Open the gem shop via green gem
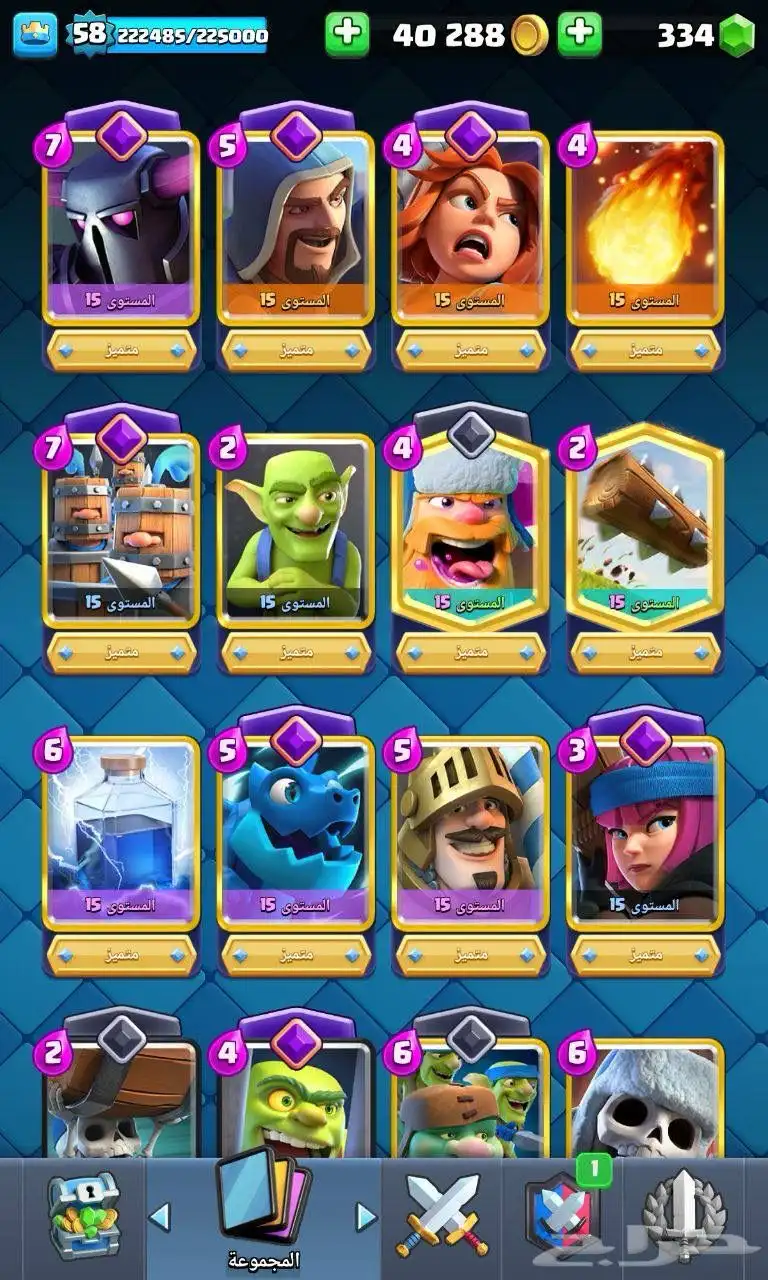Screen dimensions: 768x1280 click(737, 35)
